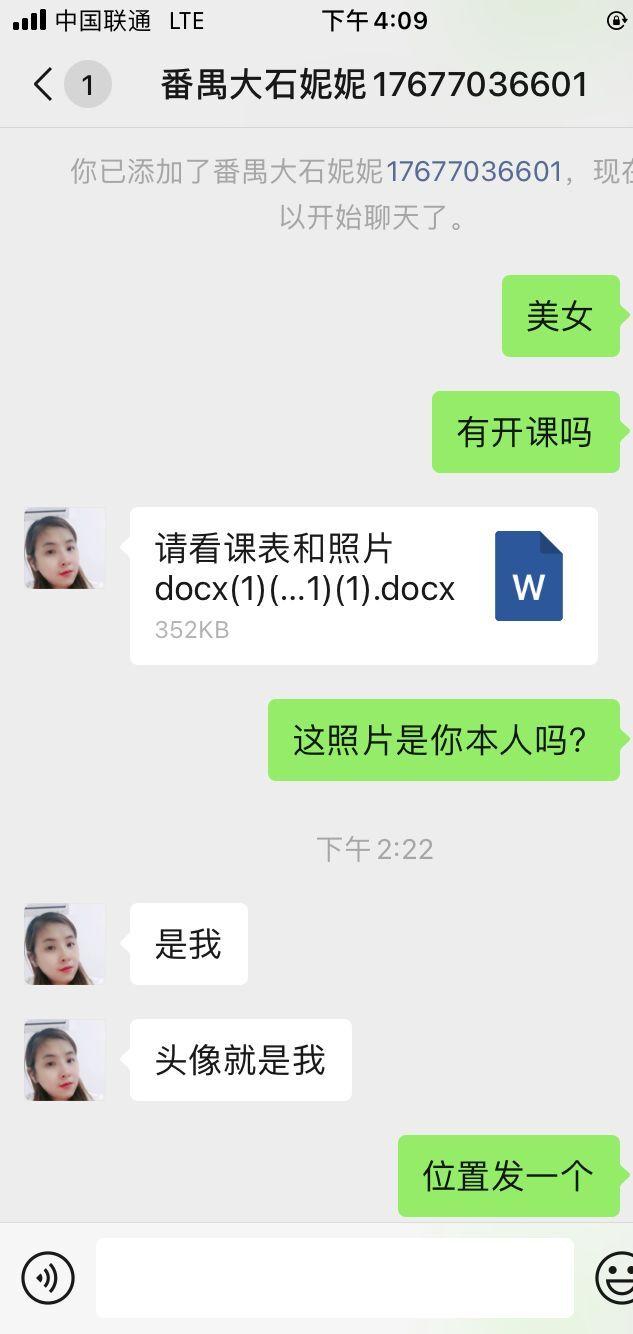Tap the avatar next to 头像就是我
633x1334 pixels.
65,1060
